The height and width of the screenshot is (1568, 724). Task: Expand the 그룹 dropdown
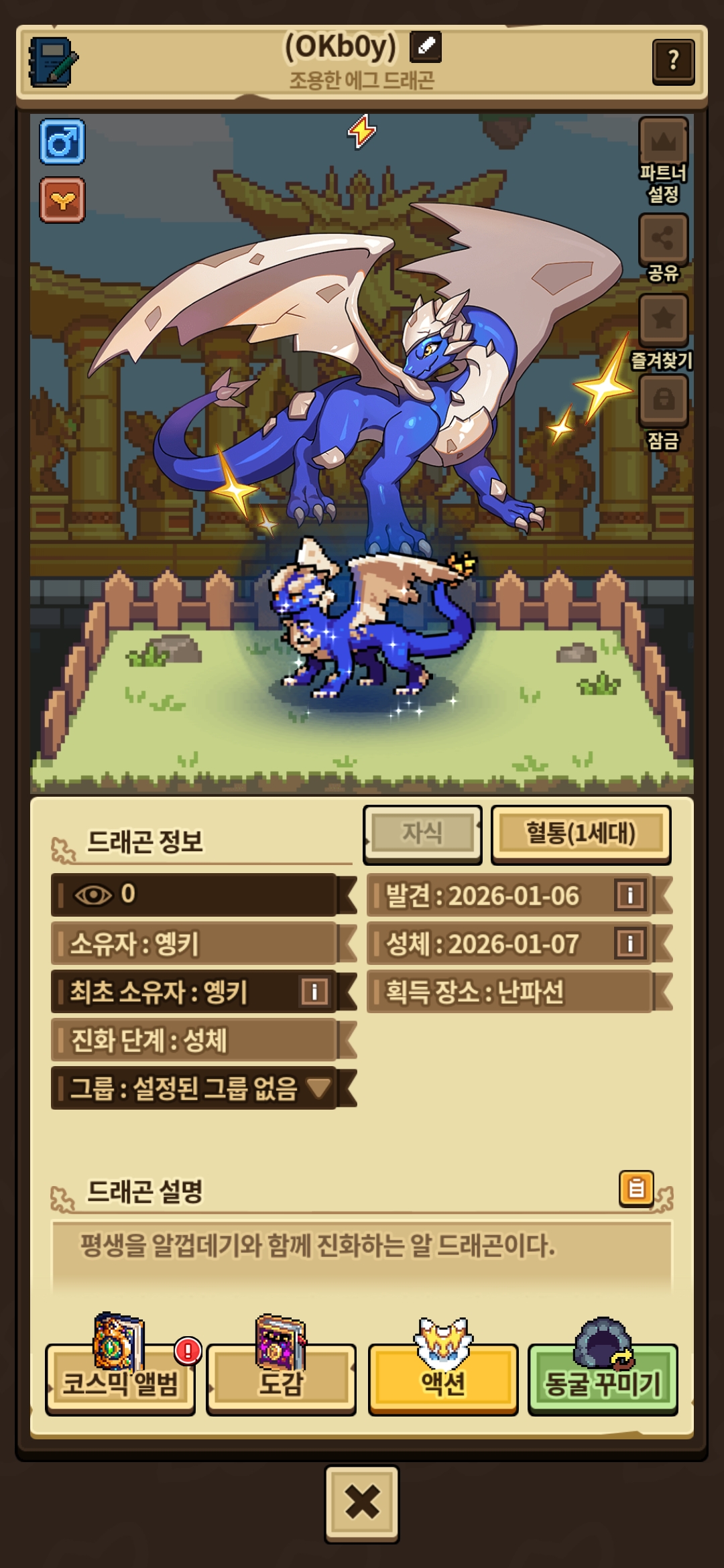click(x=319, y=1088)
